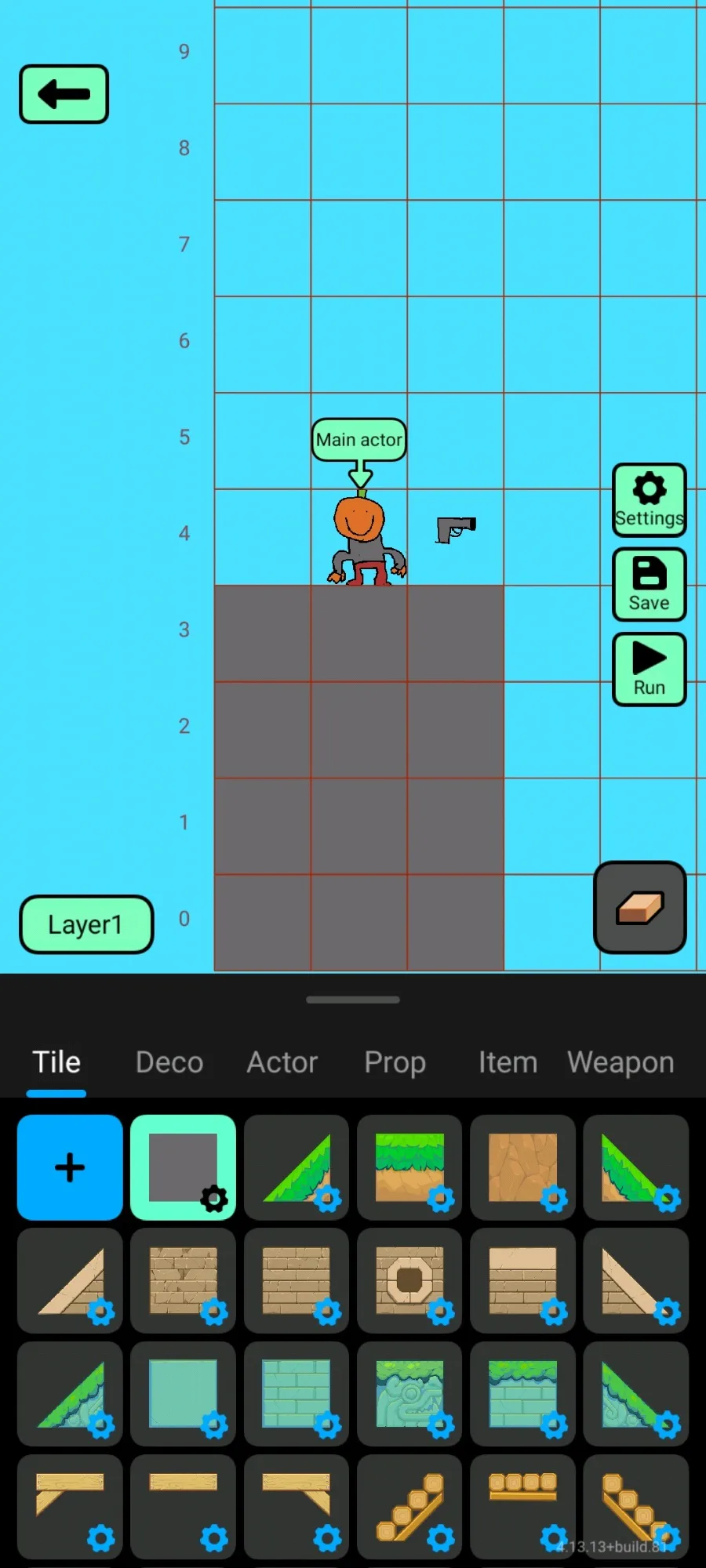Open the Layer1 layer selector
Viewport: 706px width, 1568px height.
coord(86,924)
